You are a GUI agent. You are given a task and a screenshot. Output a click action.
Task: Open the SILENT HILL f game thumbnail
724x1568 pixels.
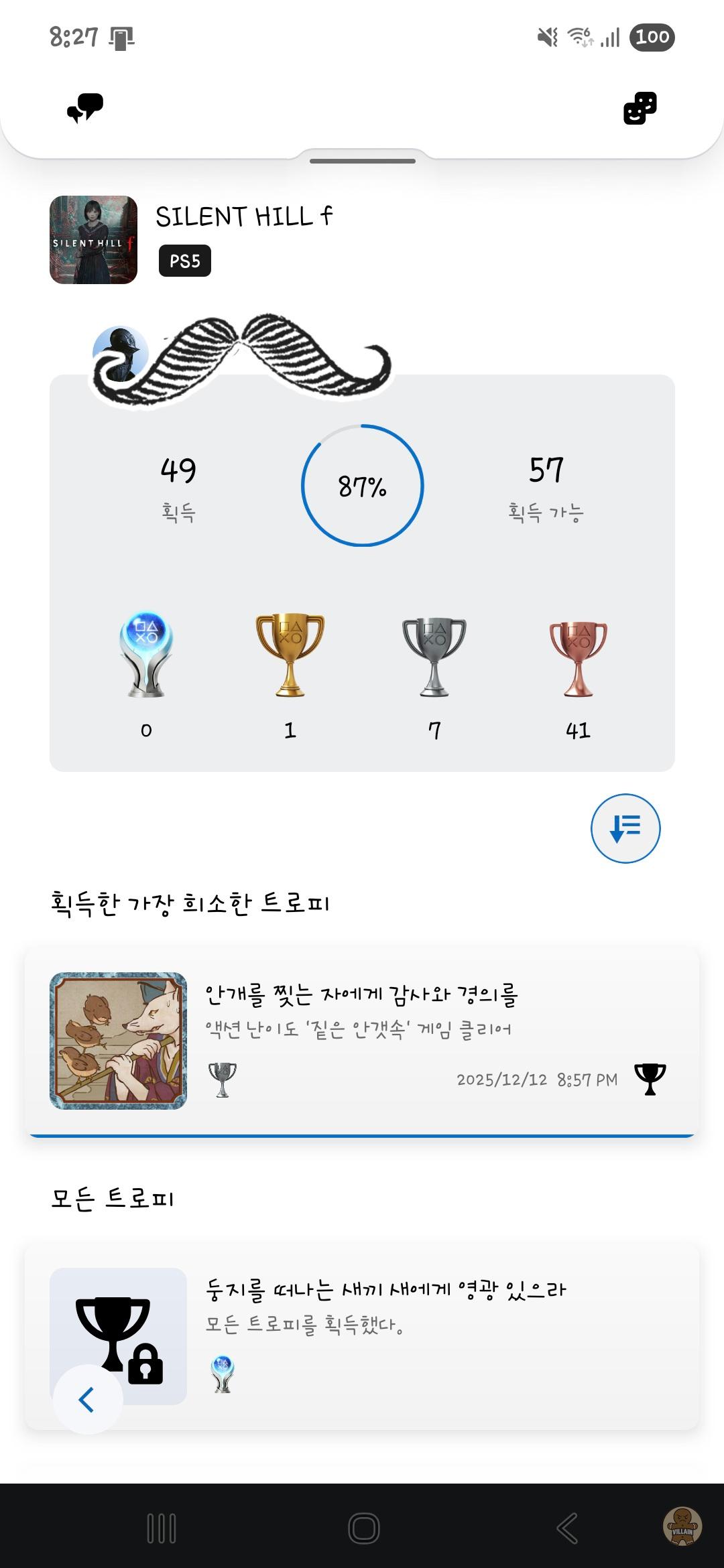[93, 240]
